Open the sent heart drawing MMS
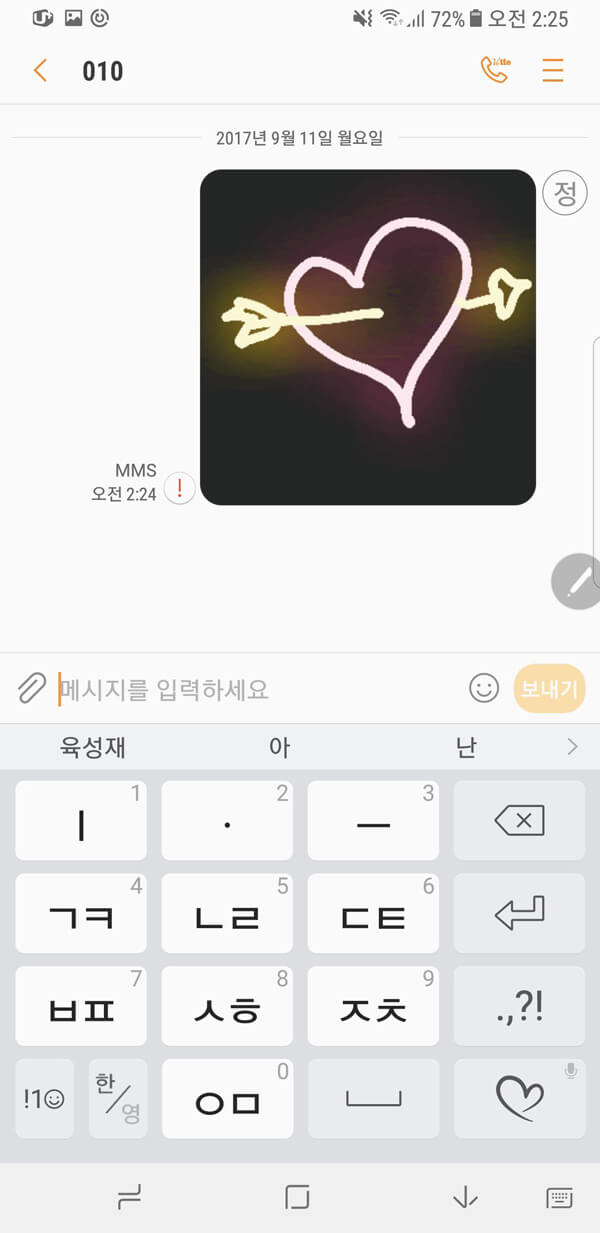This screenshot has height=1233, width=600. (367, 337)
